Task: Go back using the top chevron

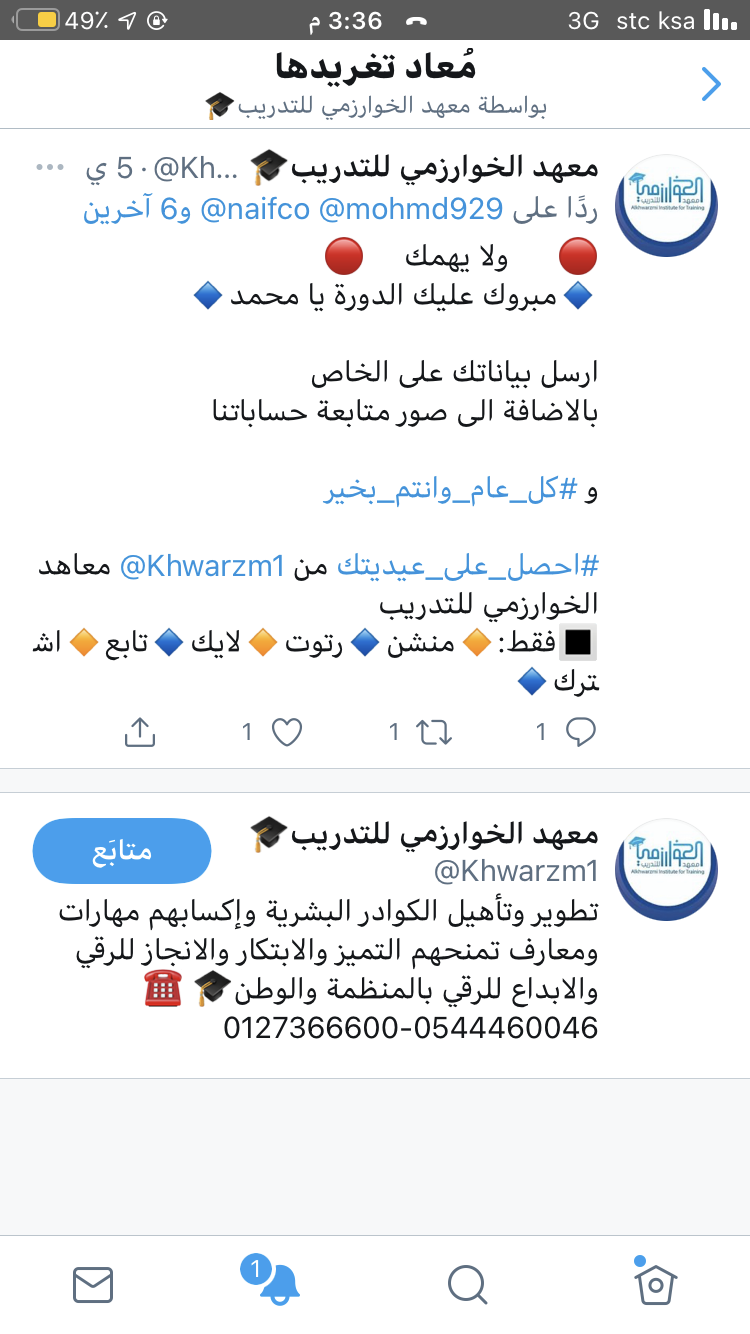Action: coord(711,85)
